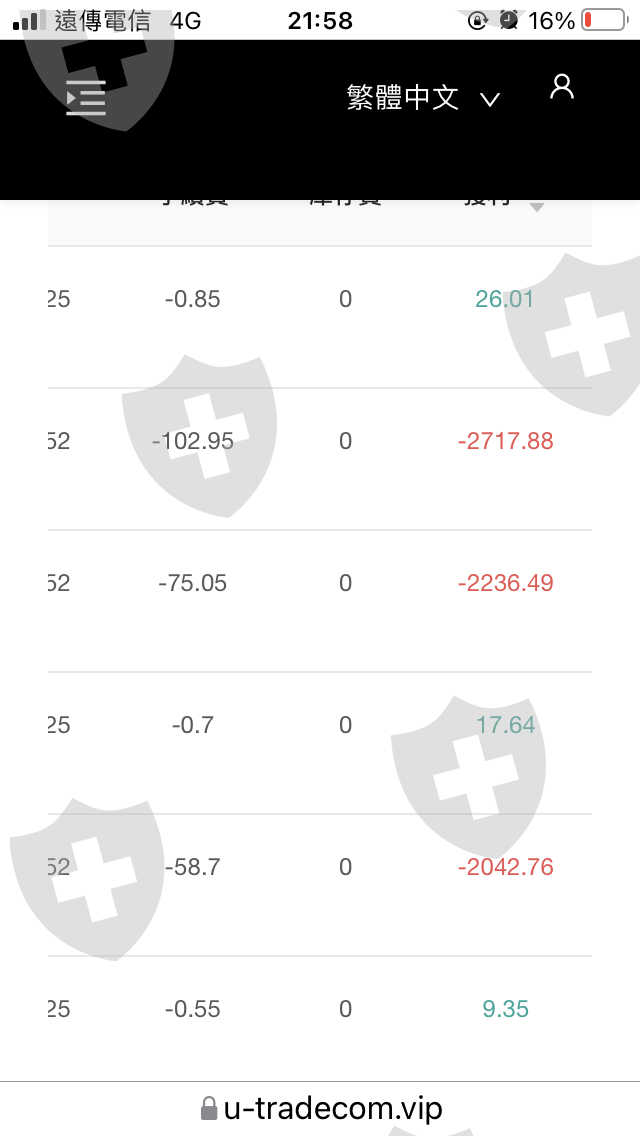640x1136 pixels.
Task: Open the side menu drawer
Action: click(86, 99)
